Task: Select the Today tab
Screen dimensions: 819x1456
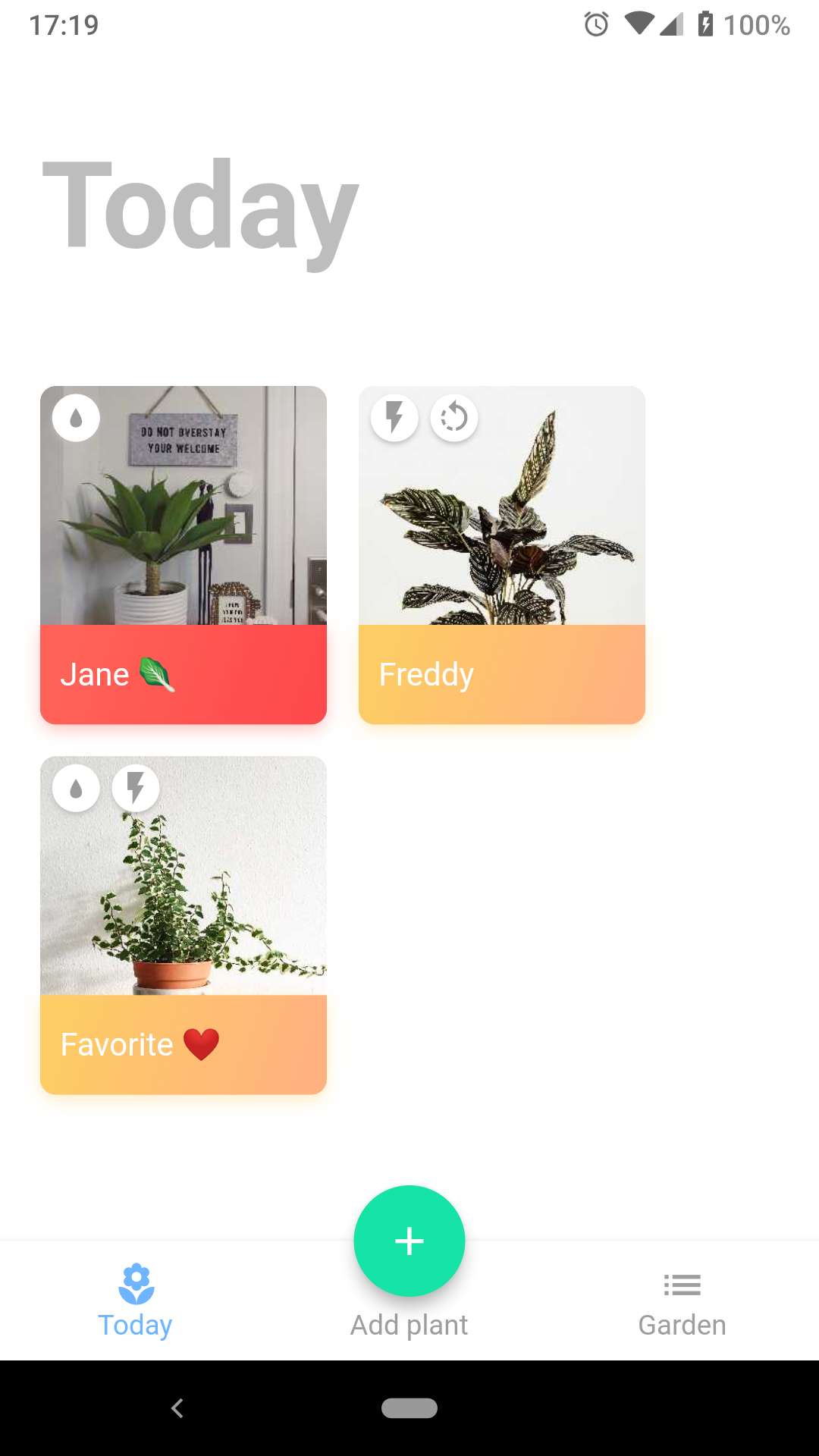Action: click(136, 1303)
